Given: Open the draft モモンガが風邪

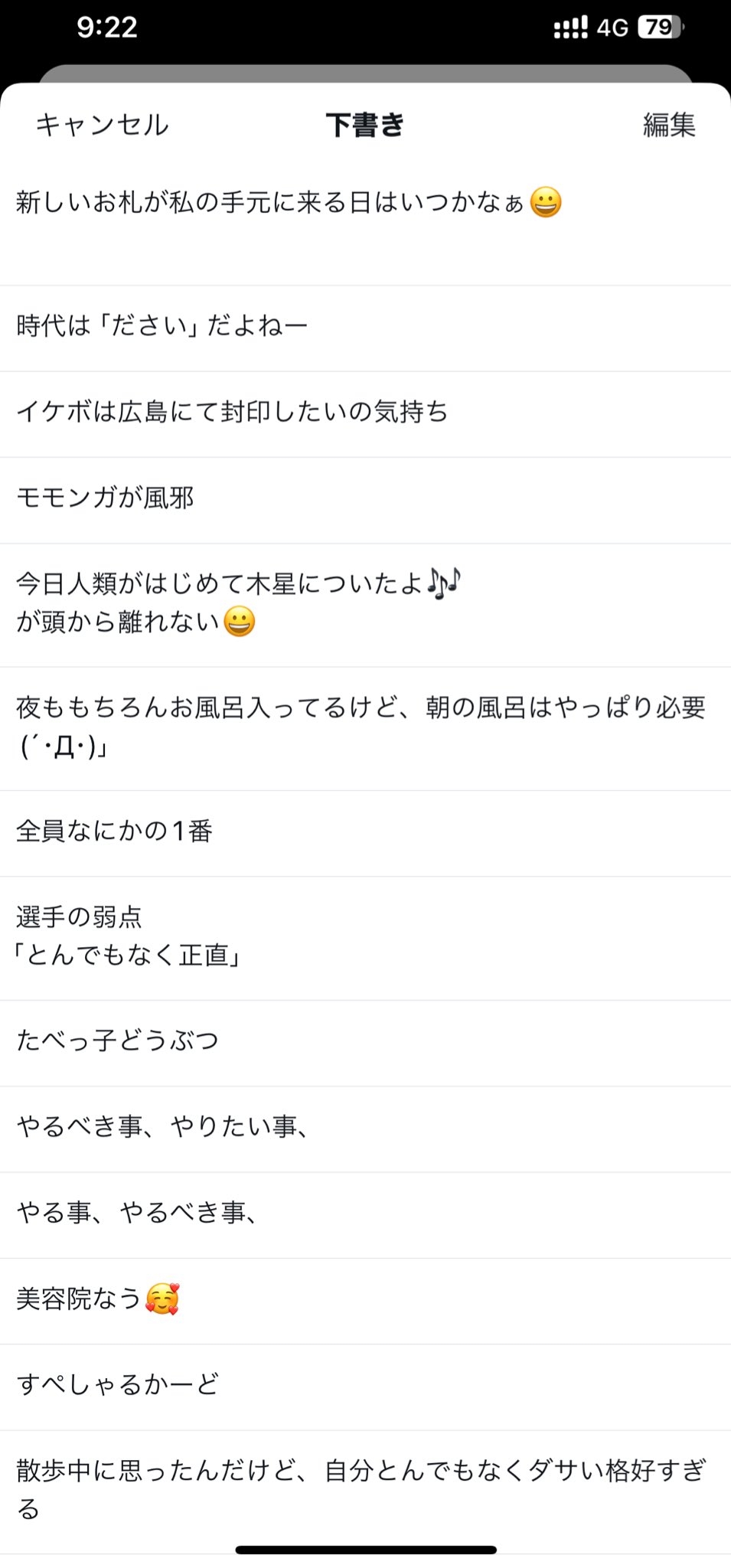Looking at the screenshot, I should point(365,500).
